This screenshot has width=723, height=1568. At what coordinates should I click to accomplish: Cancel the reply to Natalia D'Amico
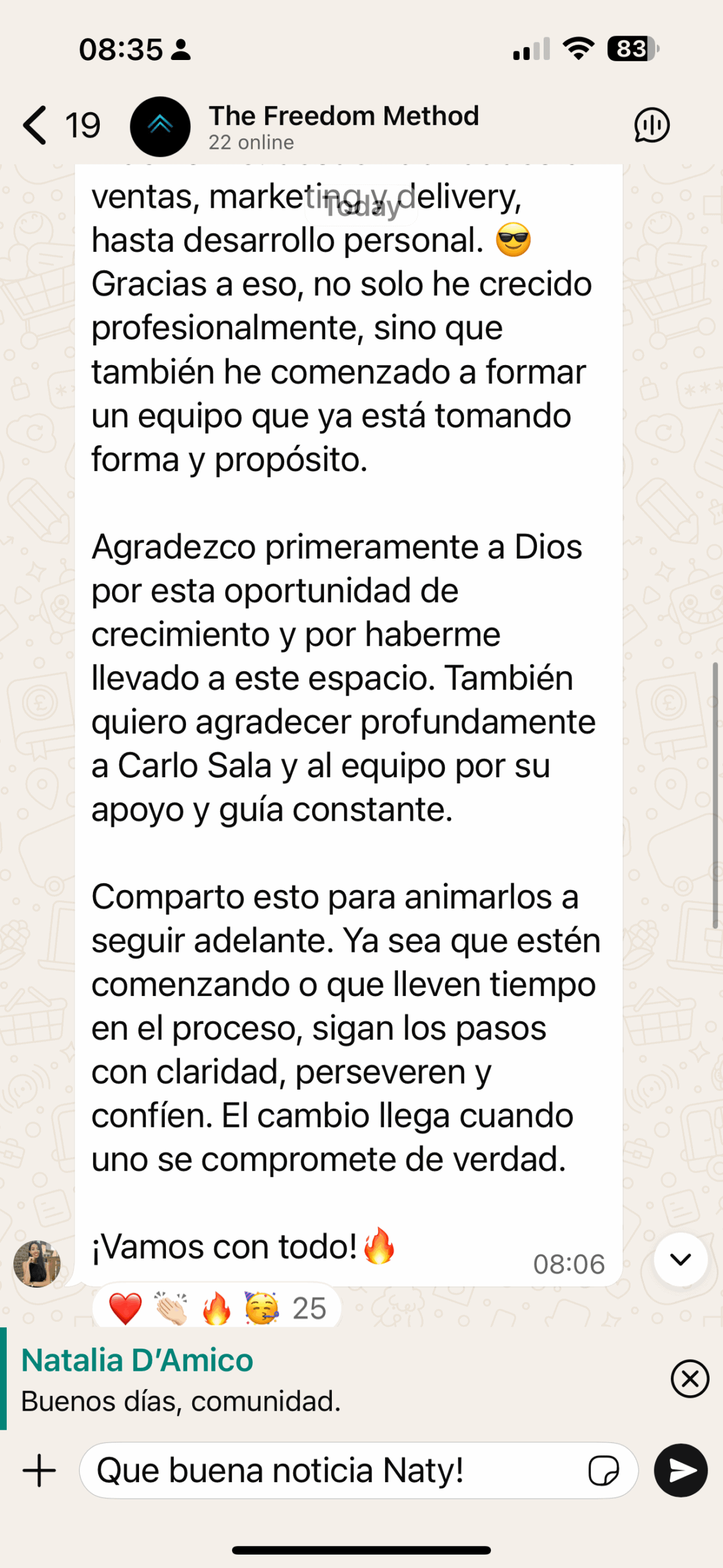(689, 1379)
